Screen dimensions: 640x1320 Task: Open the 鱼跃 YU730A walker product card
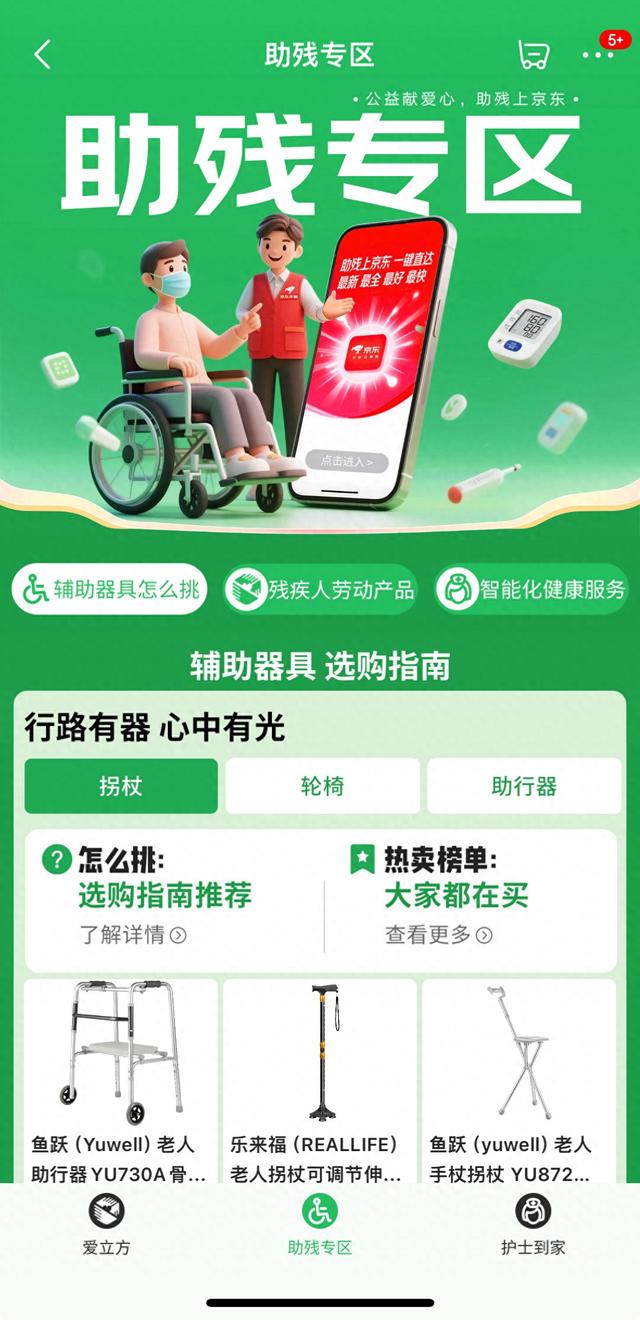120,1080
